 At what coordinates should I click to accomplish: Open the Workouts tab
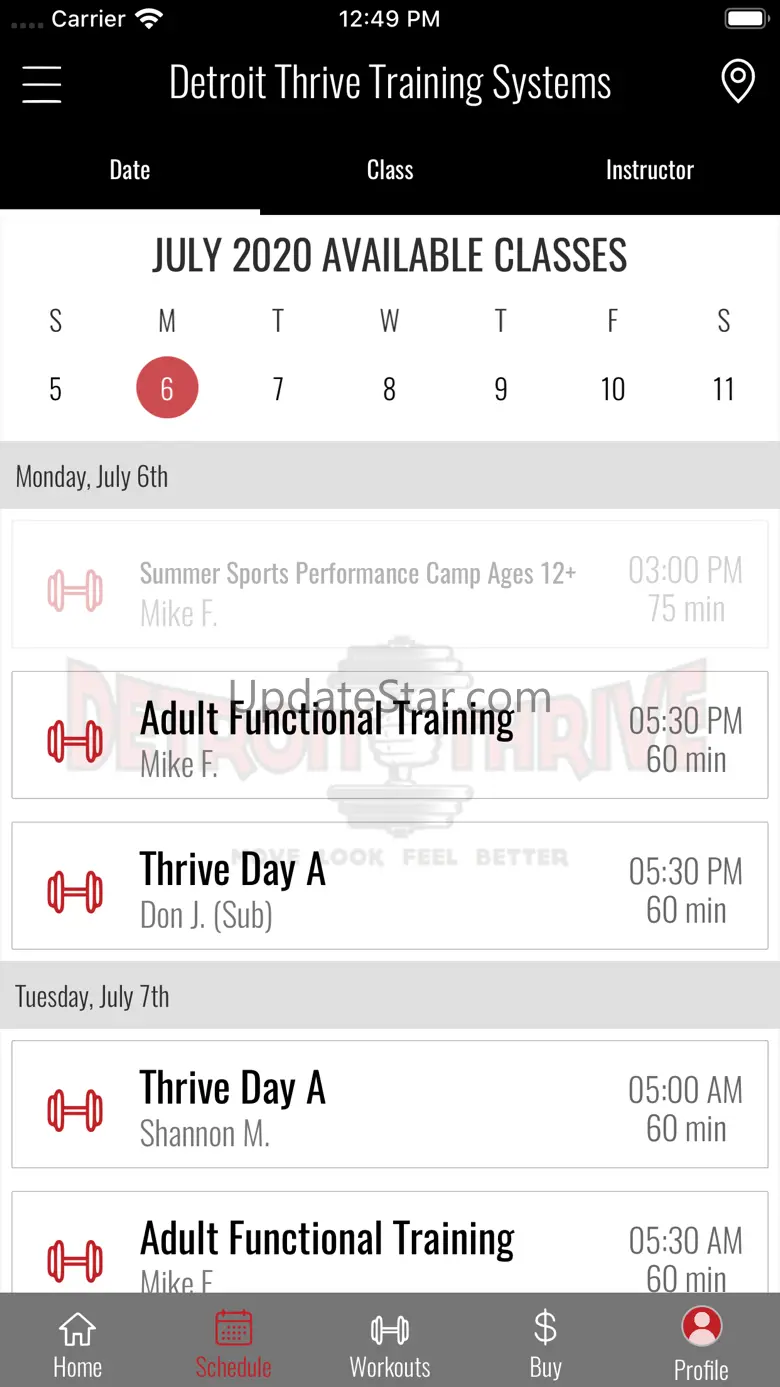click(390, 1343)
